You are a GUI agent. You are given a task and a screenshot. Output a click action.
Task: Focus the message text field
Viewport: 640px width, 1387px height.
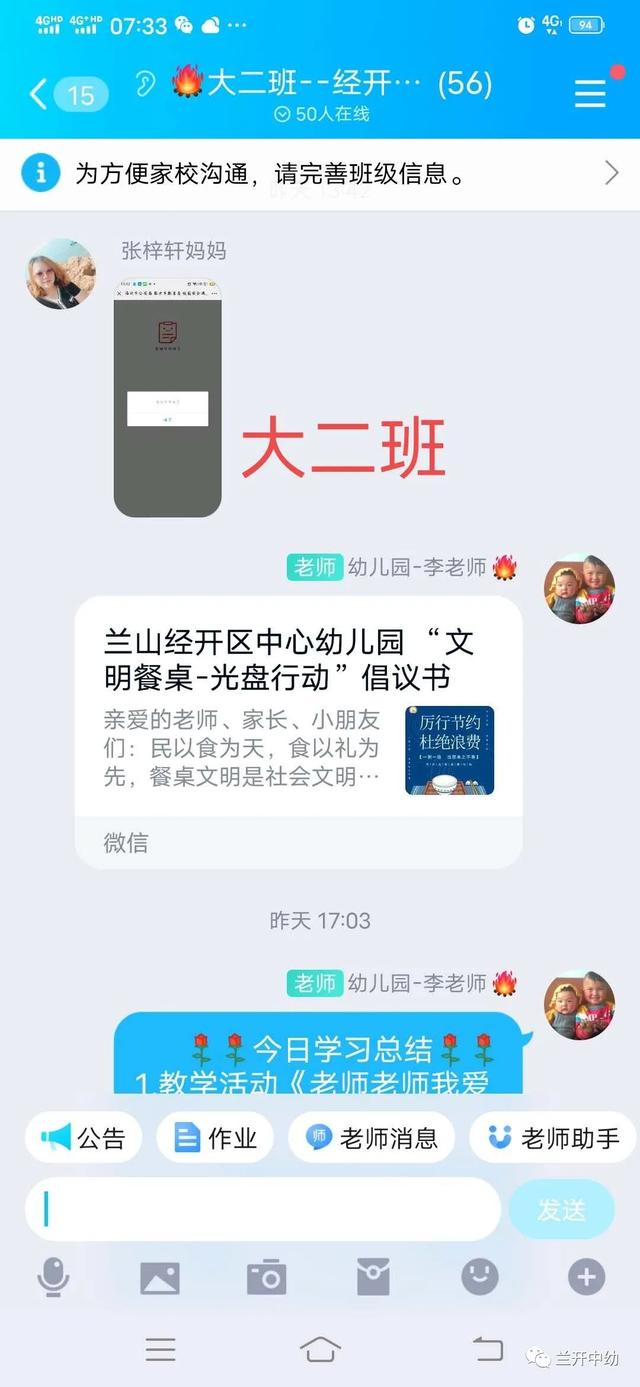(x=262, y=1209)
